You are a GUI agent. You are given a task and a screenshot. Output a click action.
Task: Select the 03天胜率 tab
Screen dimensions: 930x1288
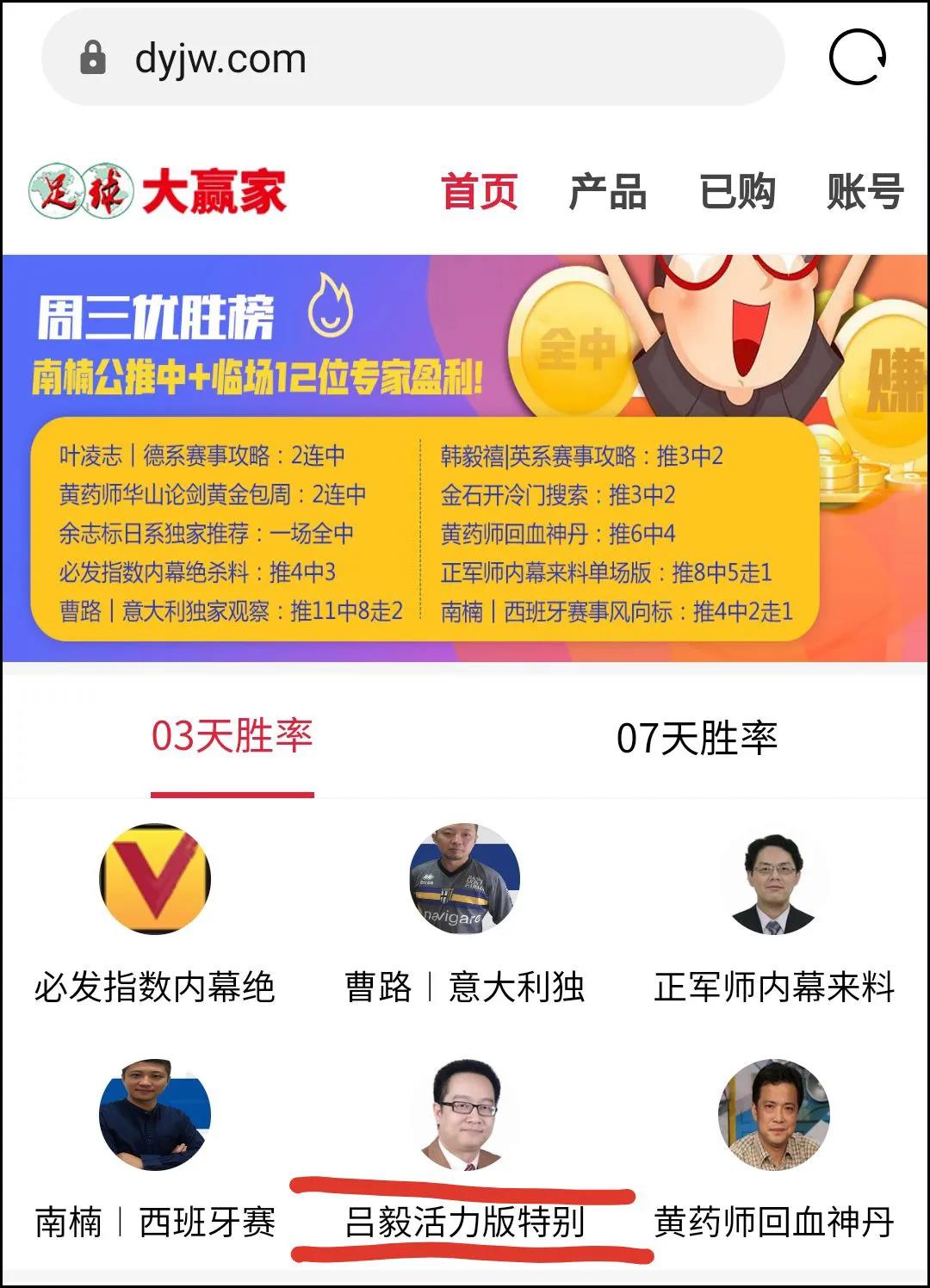[x=232, y=738]
